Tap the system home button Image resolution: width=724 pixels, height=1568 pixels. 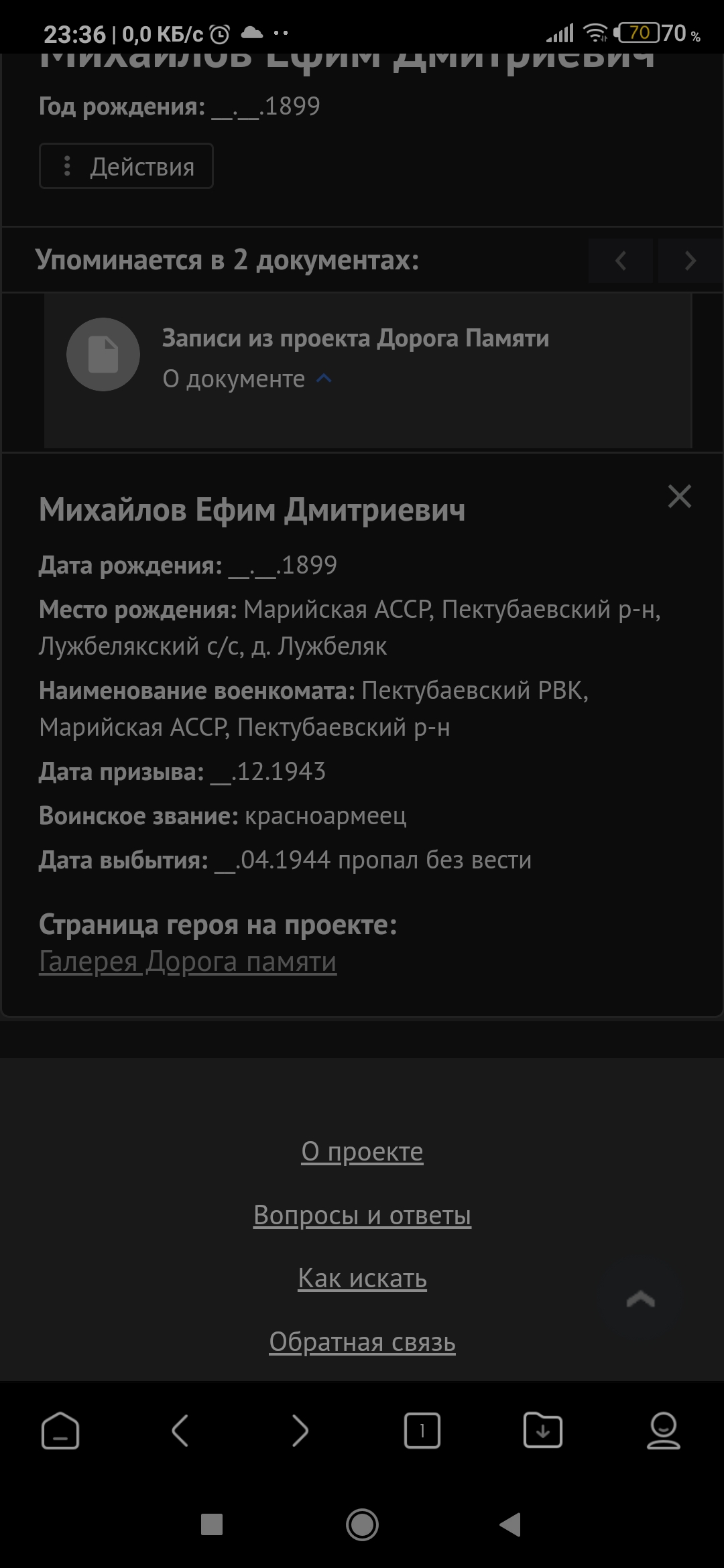(x=362, y=1524)
